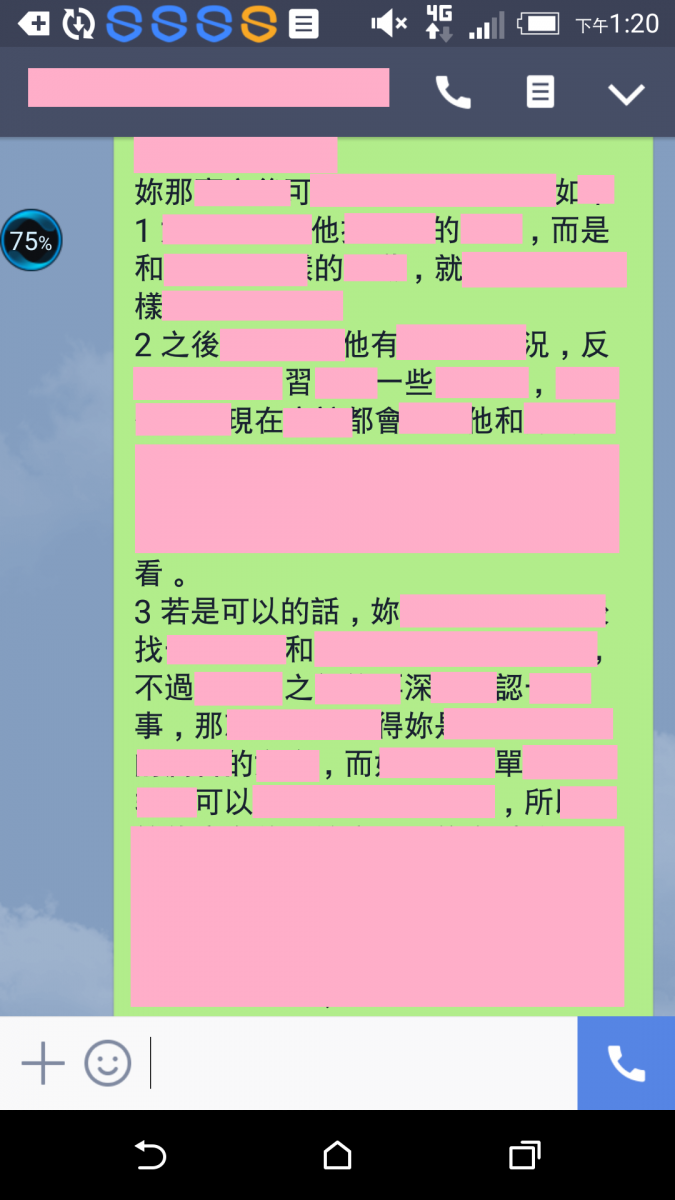Open recent apps from the navigation bar
675x1200 pixels.
(x=524, y=1156)
